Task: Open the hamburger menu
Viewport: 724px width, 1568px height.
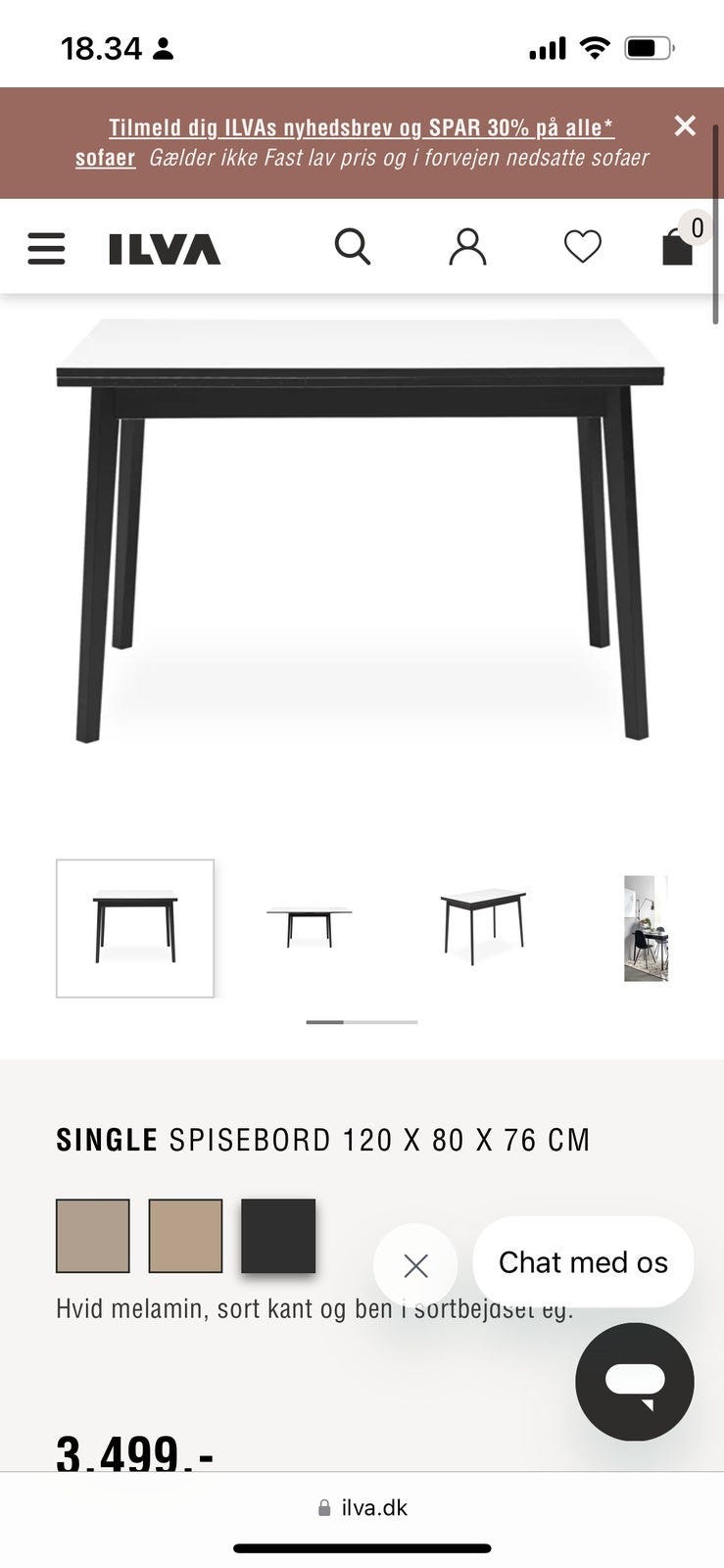Action: 46,248
